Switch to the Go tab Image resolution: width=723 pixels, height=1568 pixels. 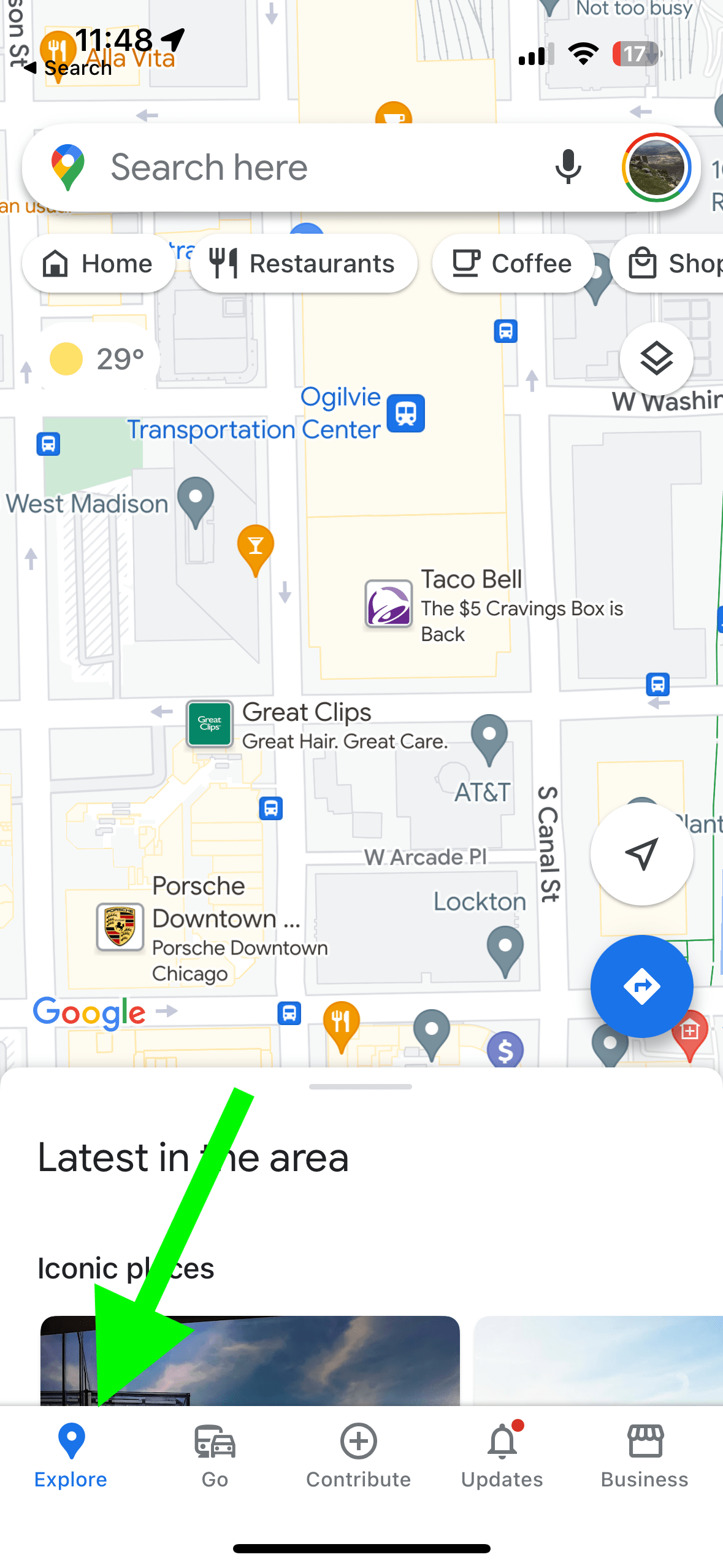point(215,1456)
